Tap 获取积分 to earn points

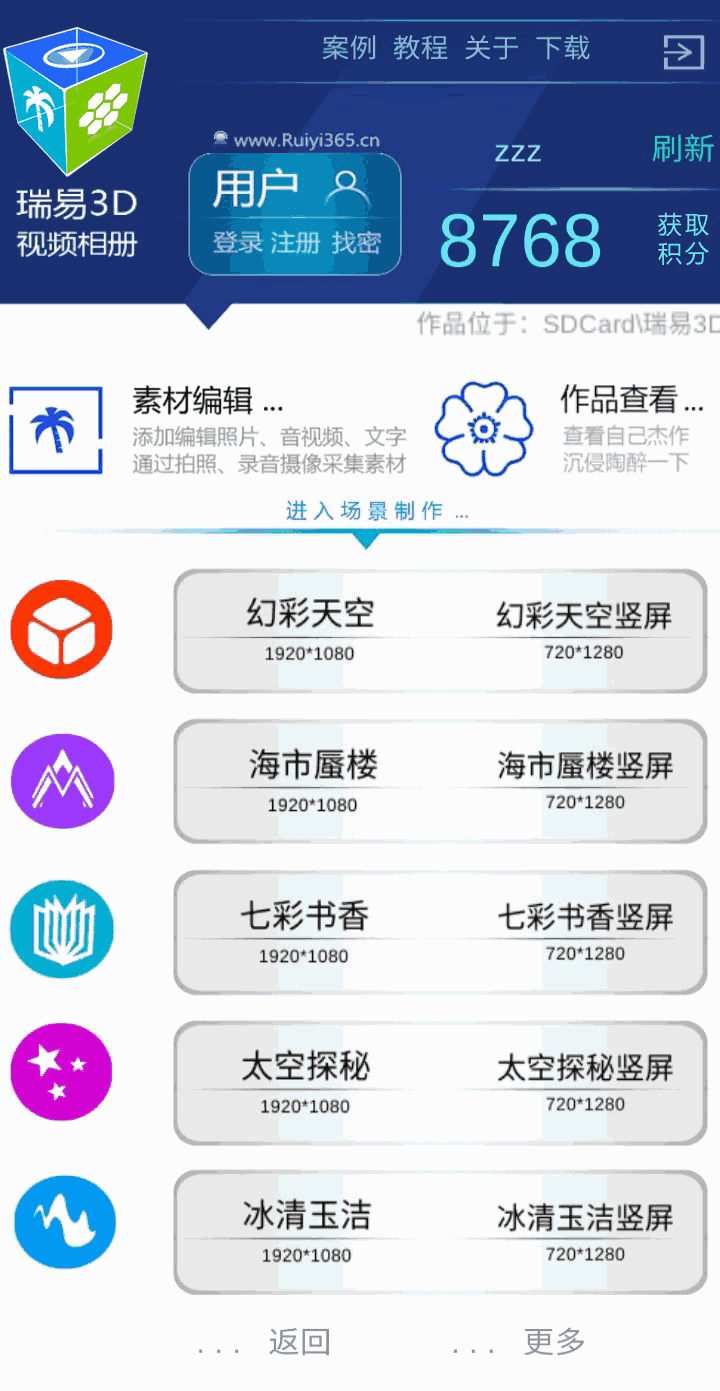point(683,238)
